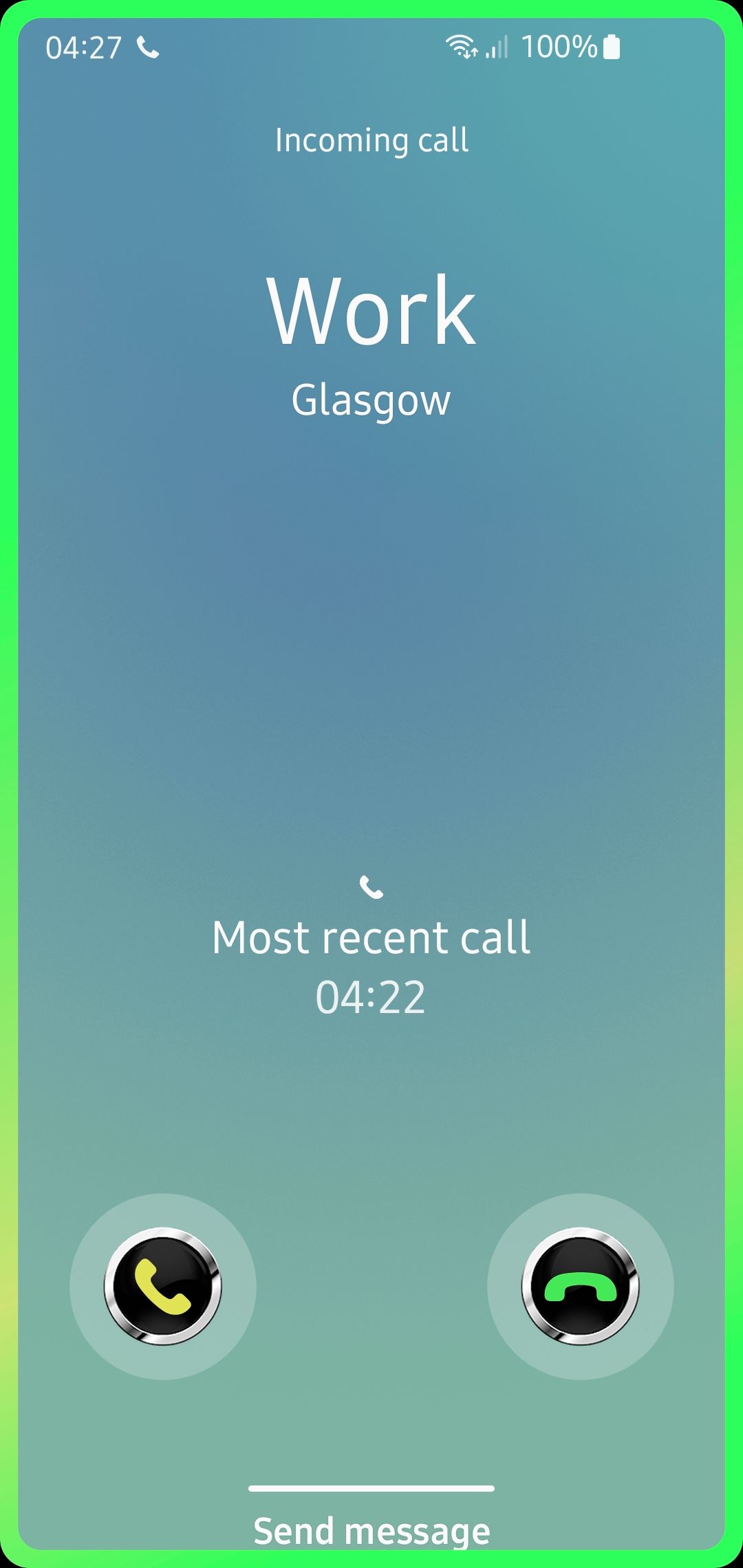
Task: Select the Glasgow location label
Action: pyautogui.click(x=371, y=399)
